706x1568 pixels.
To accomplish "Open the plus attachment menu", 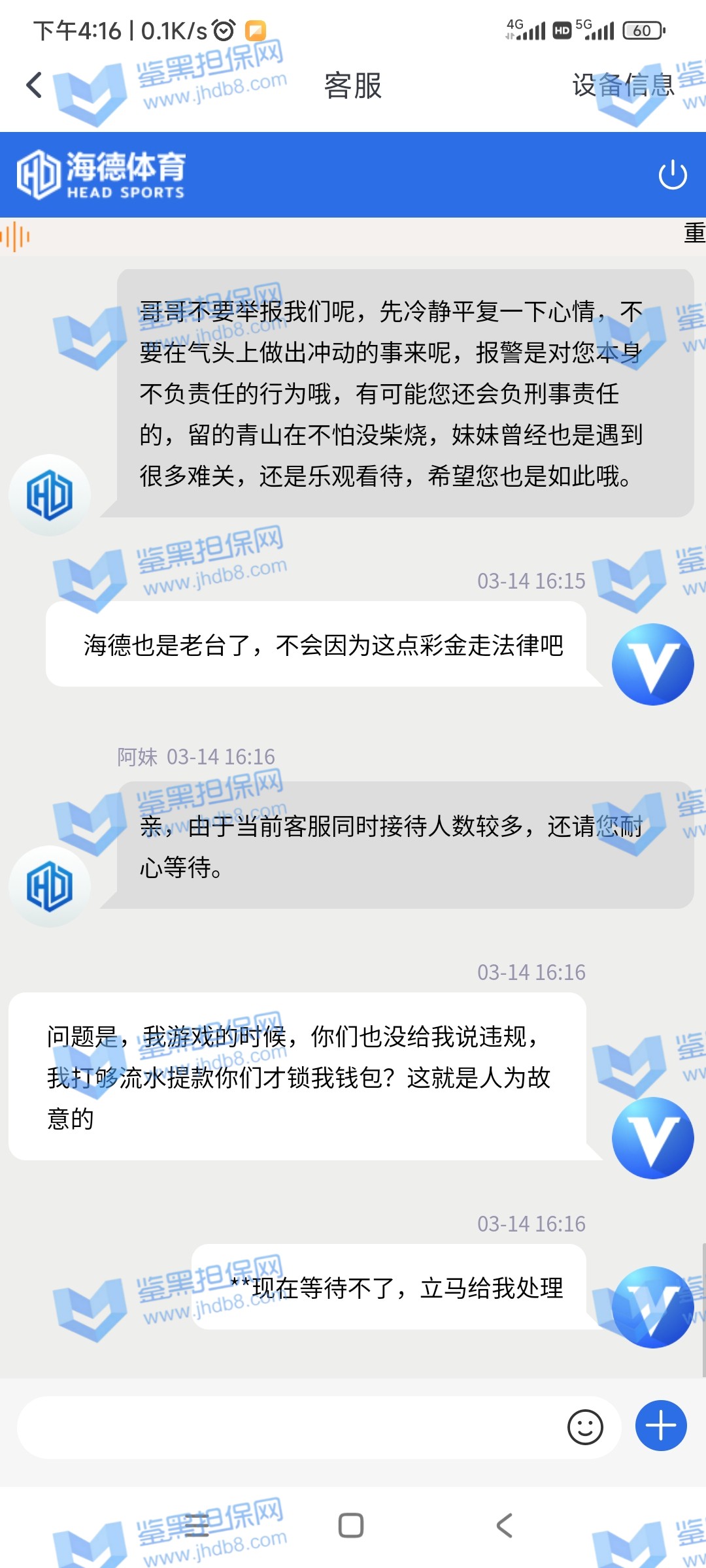I will click(x=661, y=1426).
